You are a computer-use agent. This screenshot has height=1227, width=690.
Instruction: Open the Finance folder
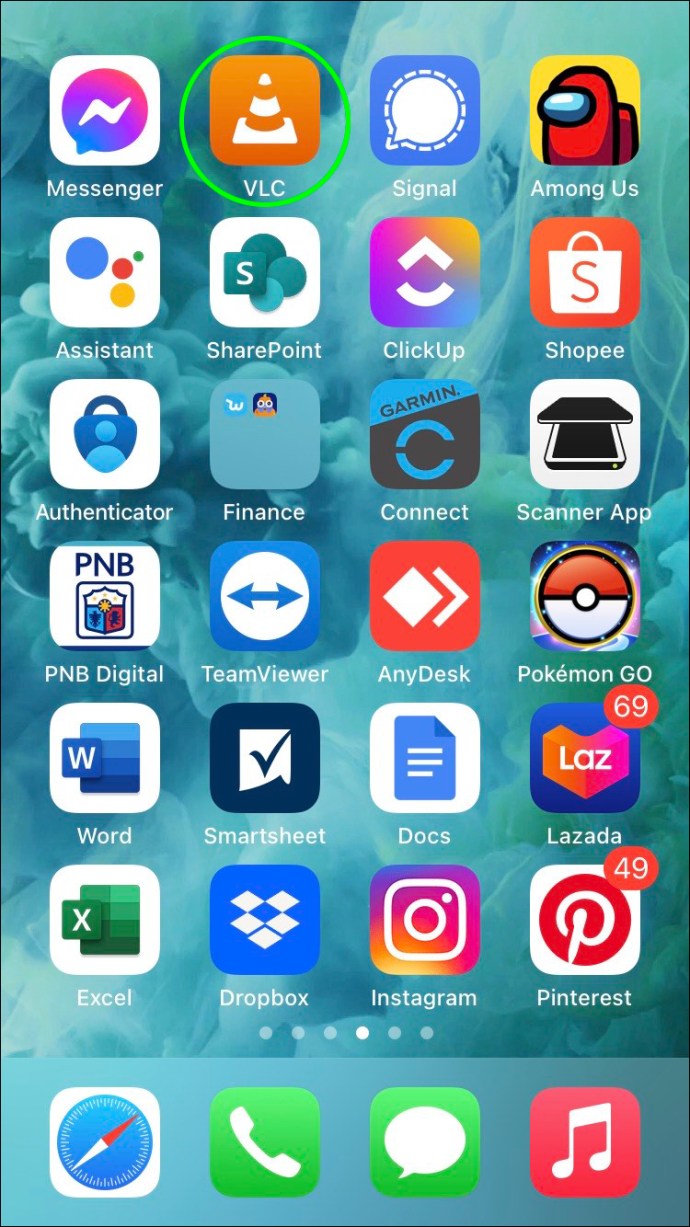(x=265, y=434)
